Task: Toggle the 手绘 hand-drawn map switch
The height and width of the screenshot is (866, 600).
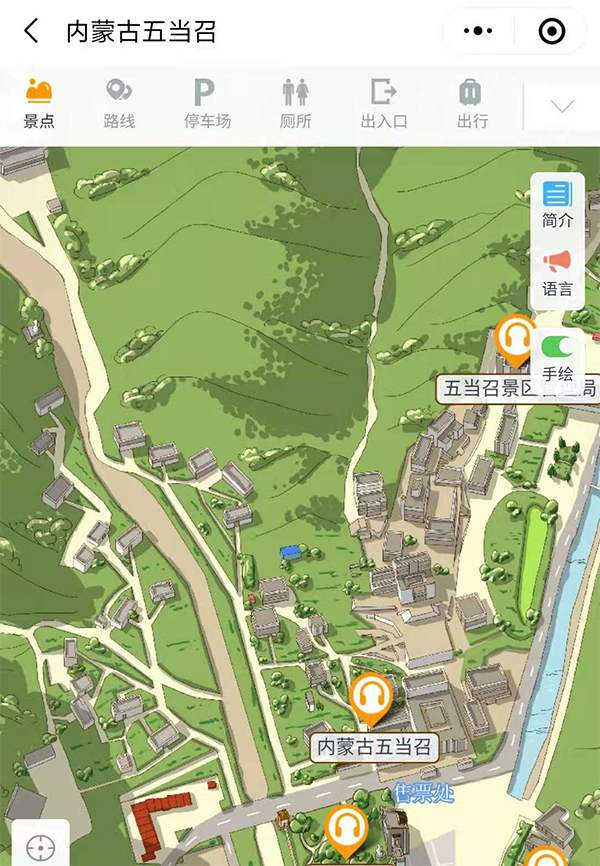Action: click(x=557, y=348)
